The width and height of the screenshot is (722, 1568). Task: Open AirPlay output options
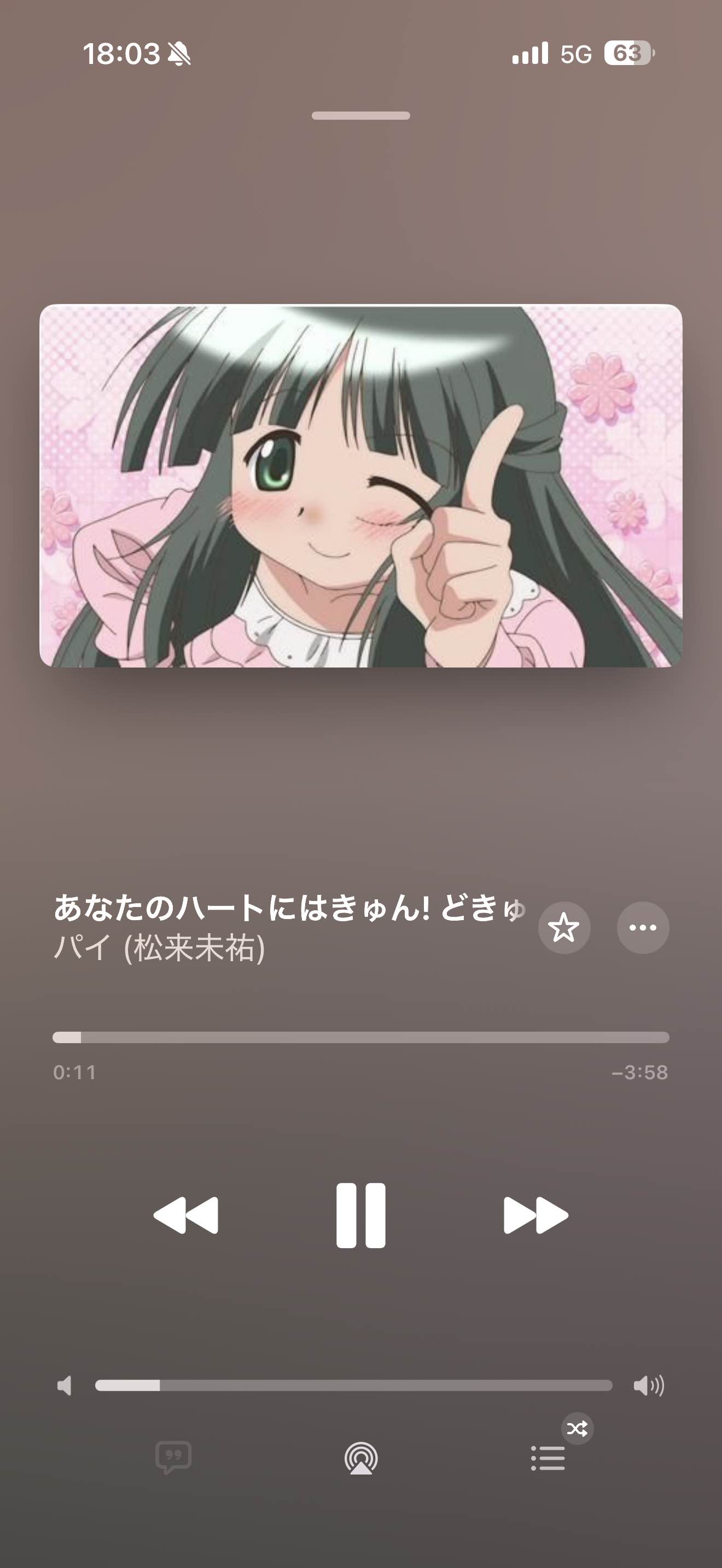tap(361, 1458)
